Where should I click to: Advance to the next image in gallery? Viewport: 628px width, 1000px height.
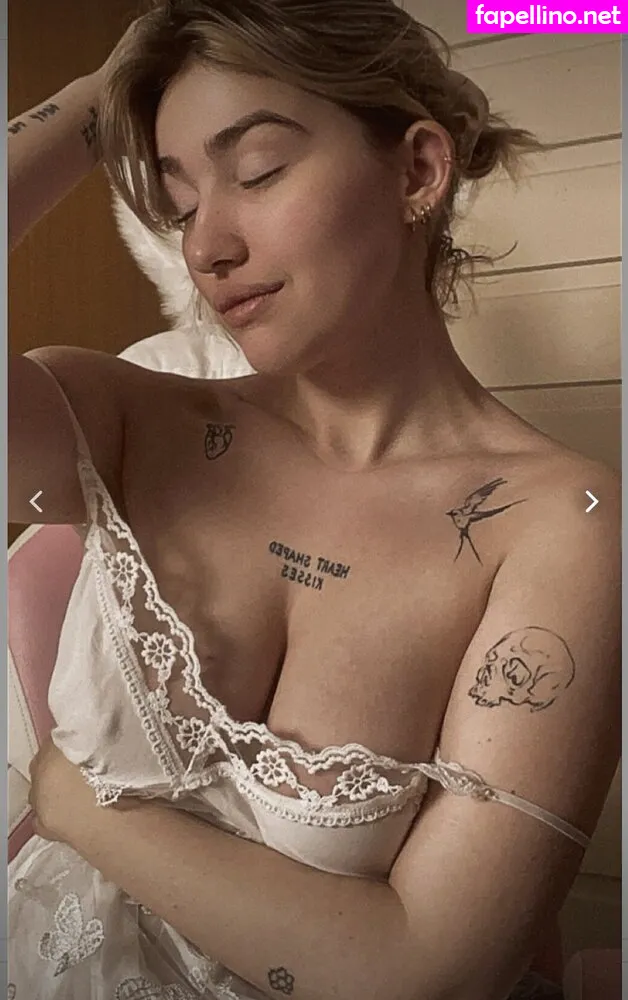point(591,502)
